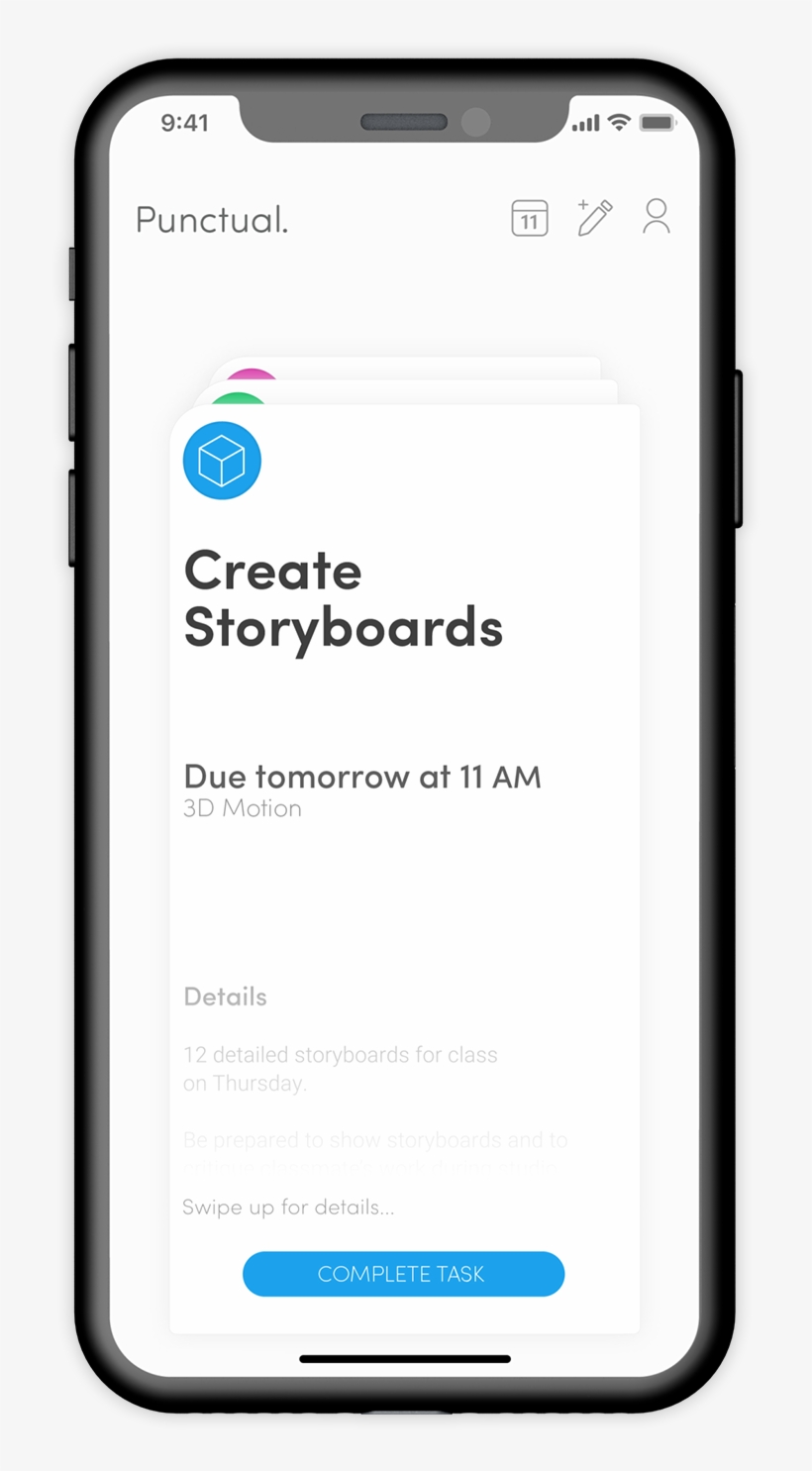Open the user profile icon
Viewport: 812px width, 1471px height.
[x=656, y=216]
